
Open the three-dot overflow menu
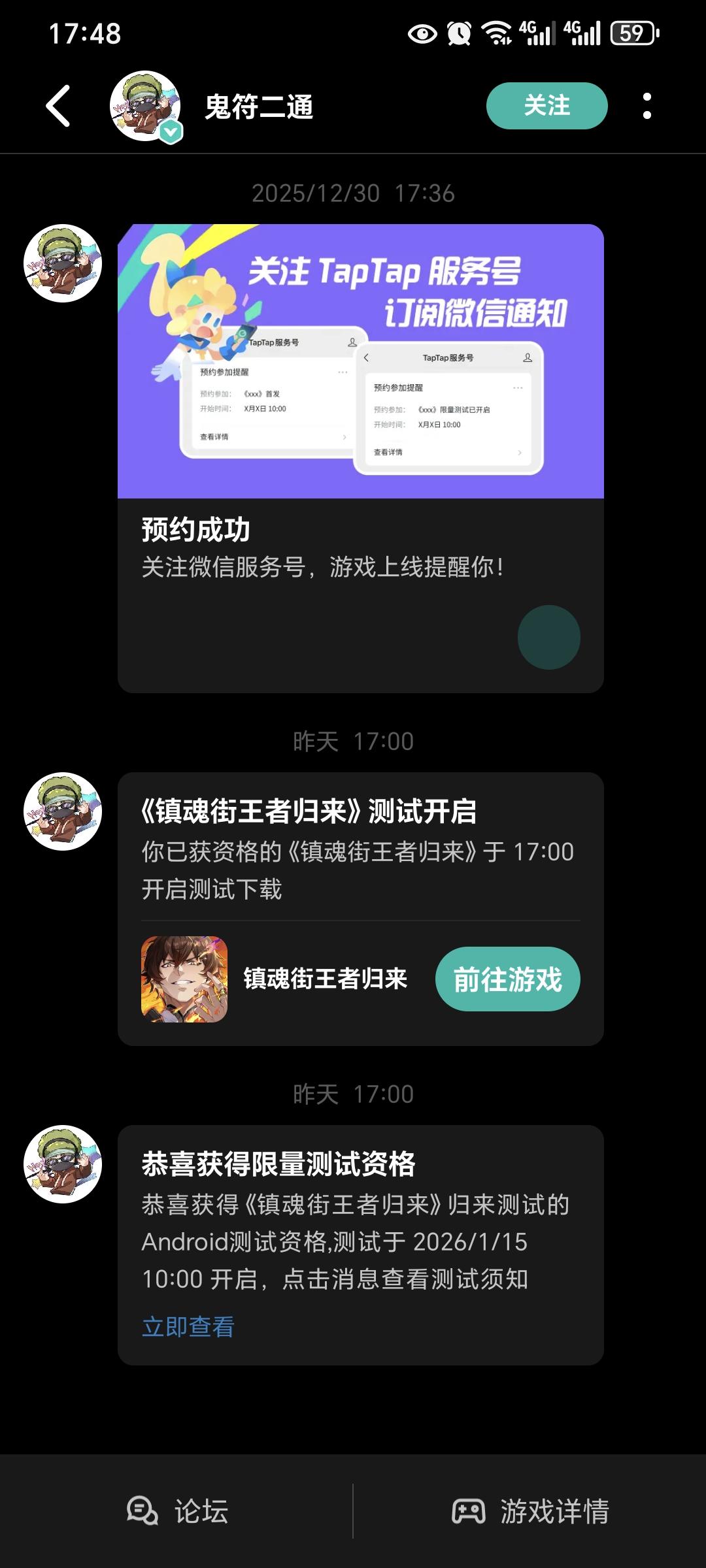click(x=647, y=106)
